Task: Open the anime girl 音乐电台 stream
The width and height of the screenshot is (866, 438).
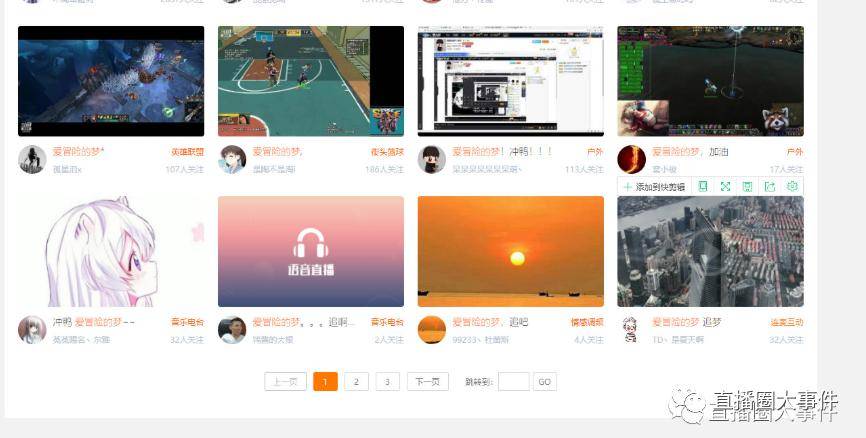Action: [x=111, y=251]
